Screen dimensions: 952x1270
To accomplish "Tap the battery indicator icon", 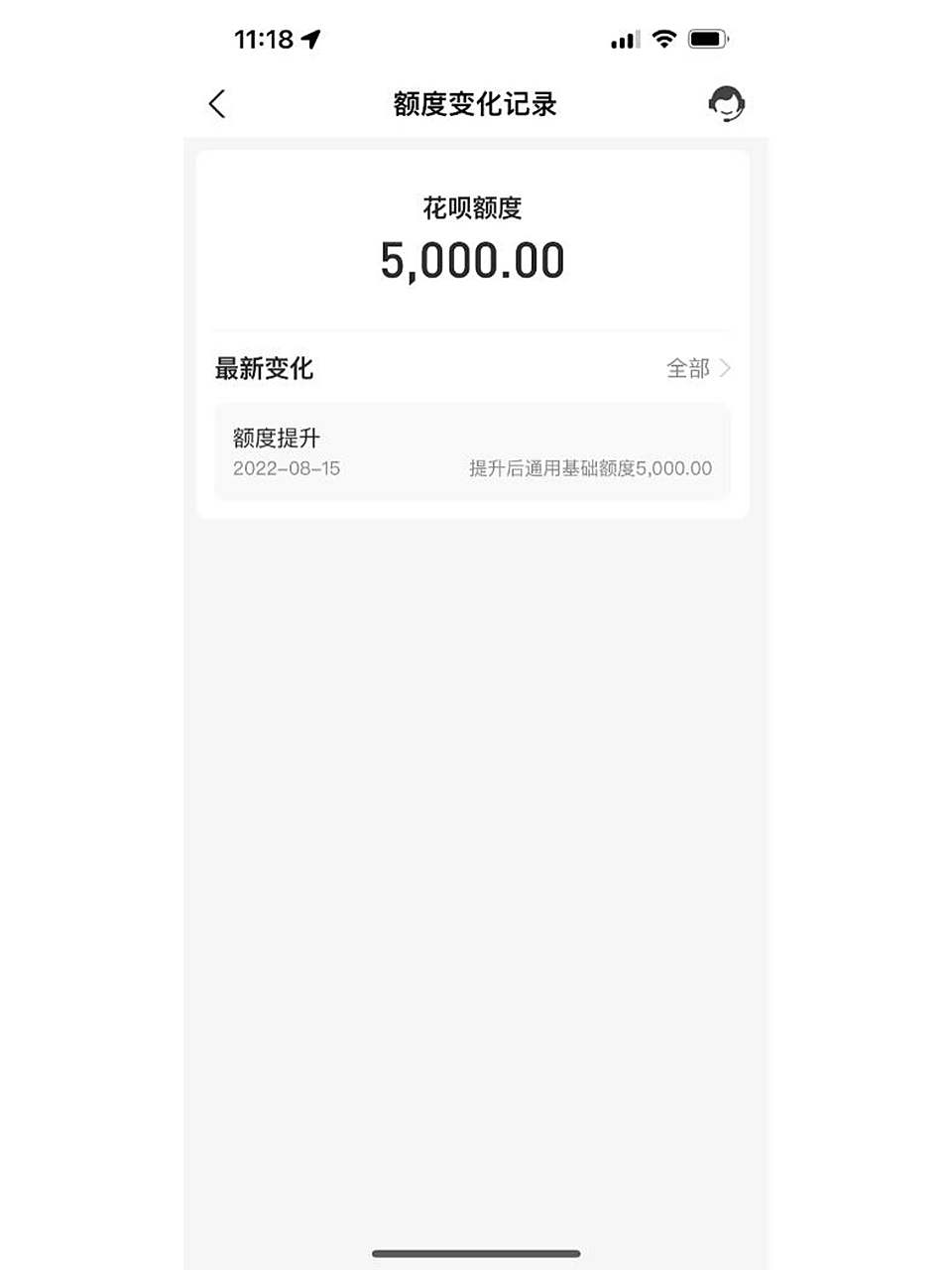I will click(x=706, y=38).
